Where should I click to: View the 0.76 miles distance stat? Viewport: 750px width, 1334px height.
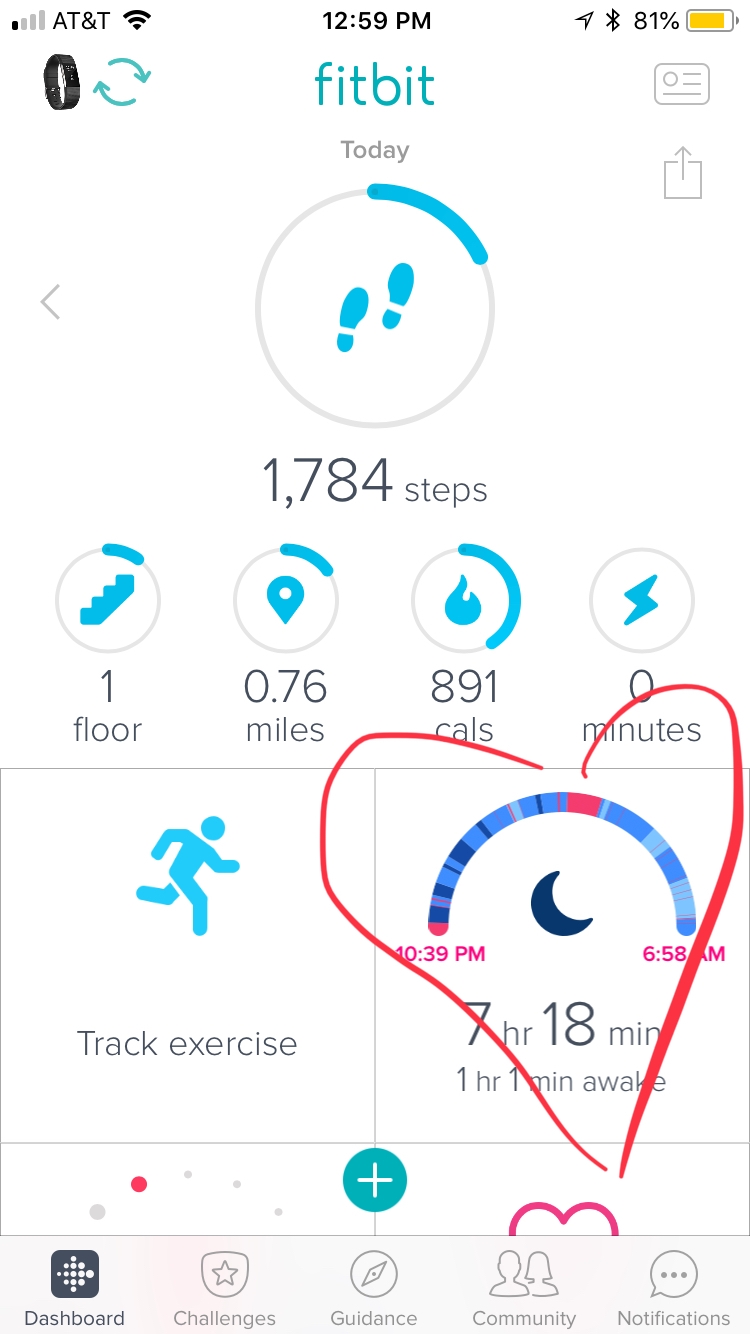tap(286, 600)
